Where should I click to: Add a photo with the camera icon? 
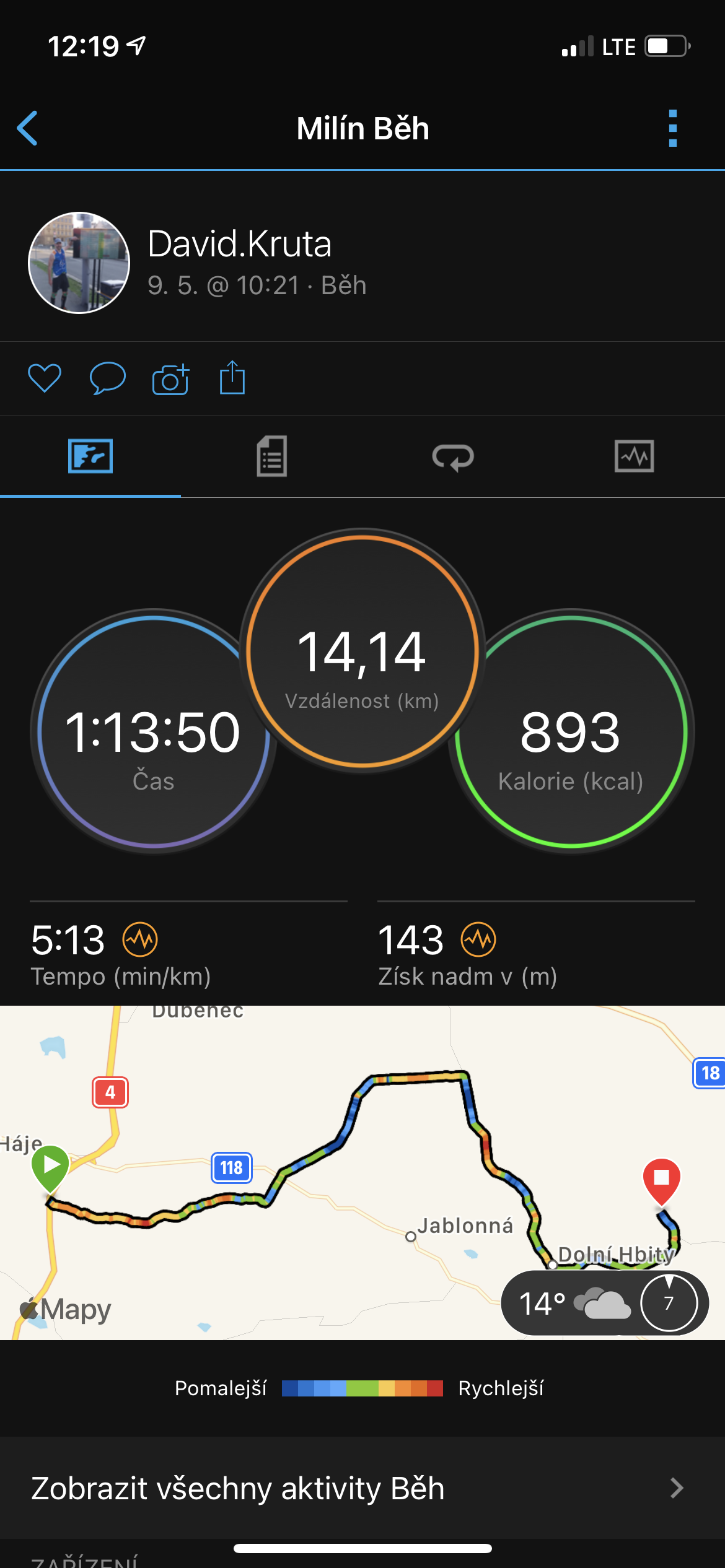[170, 378]
